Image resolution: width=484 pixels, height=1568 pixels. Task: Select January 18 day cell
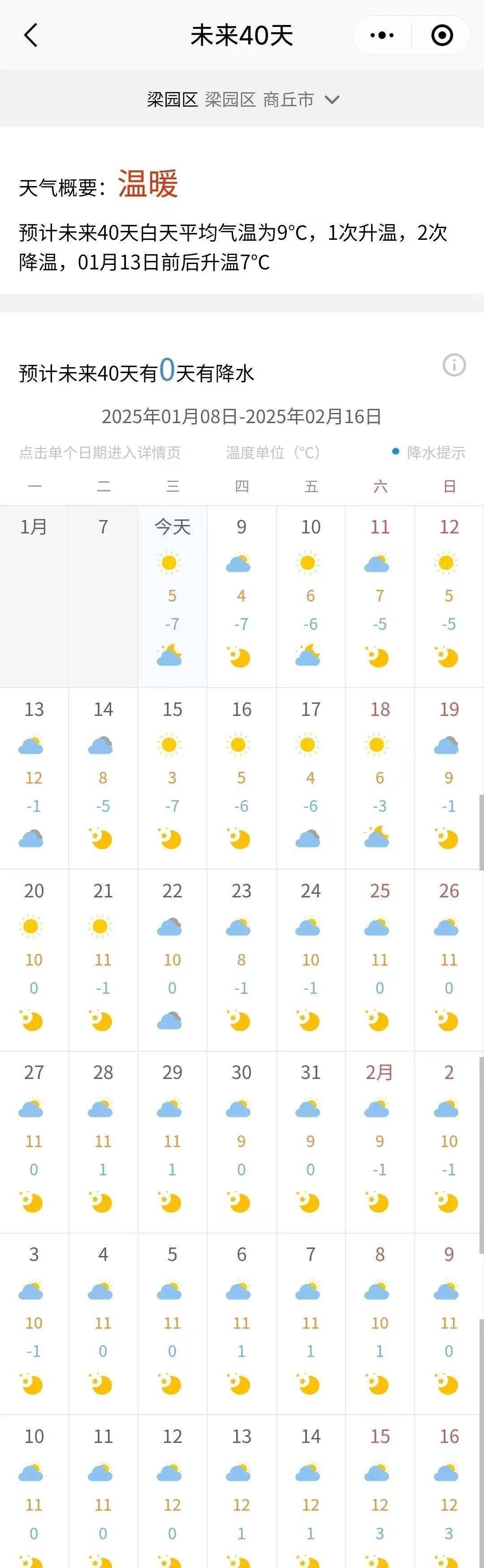(380, 777)
